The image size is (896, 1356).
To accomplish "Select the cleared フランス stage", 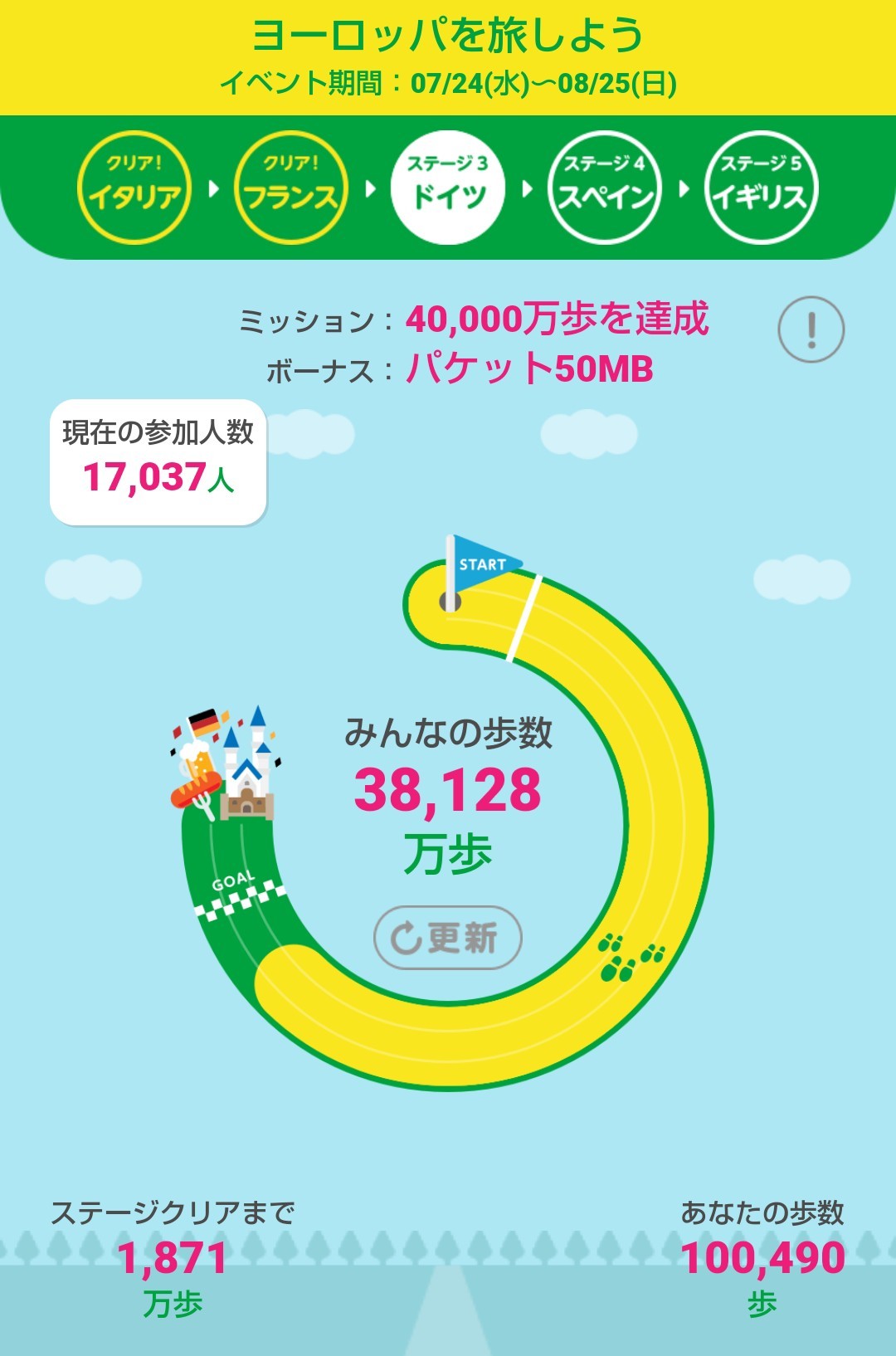I will coord(290,188).
